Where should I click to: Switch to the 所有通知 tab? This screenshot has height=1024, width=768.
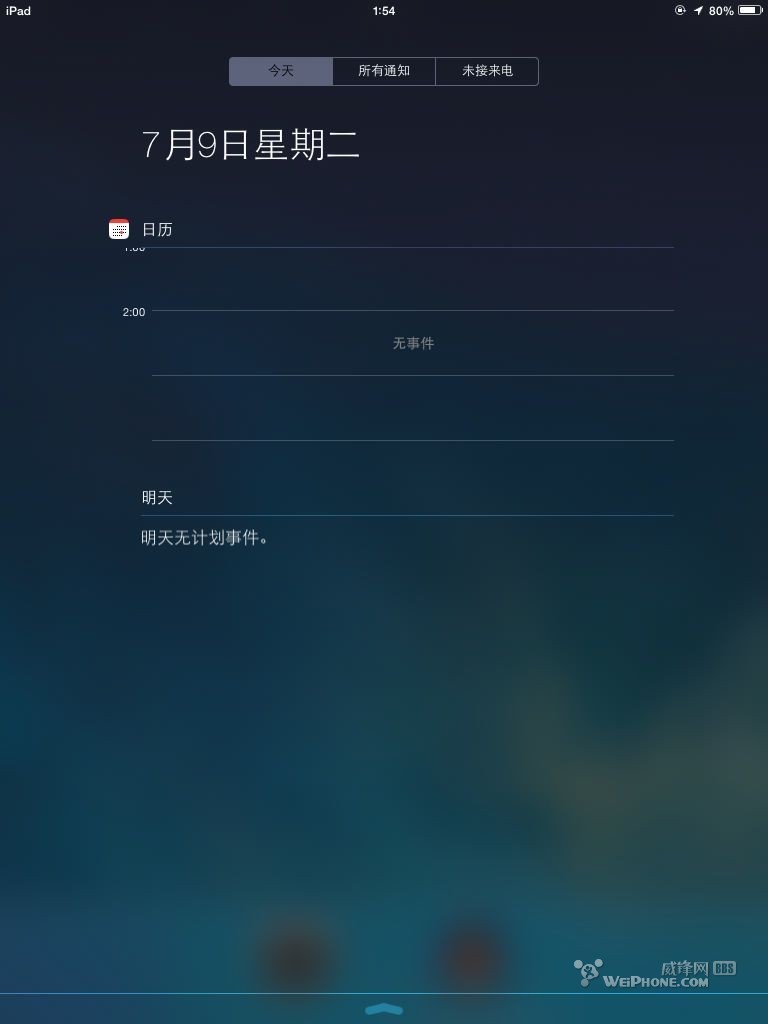pyautogui.click(x=384, y=71)
